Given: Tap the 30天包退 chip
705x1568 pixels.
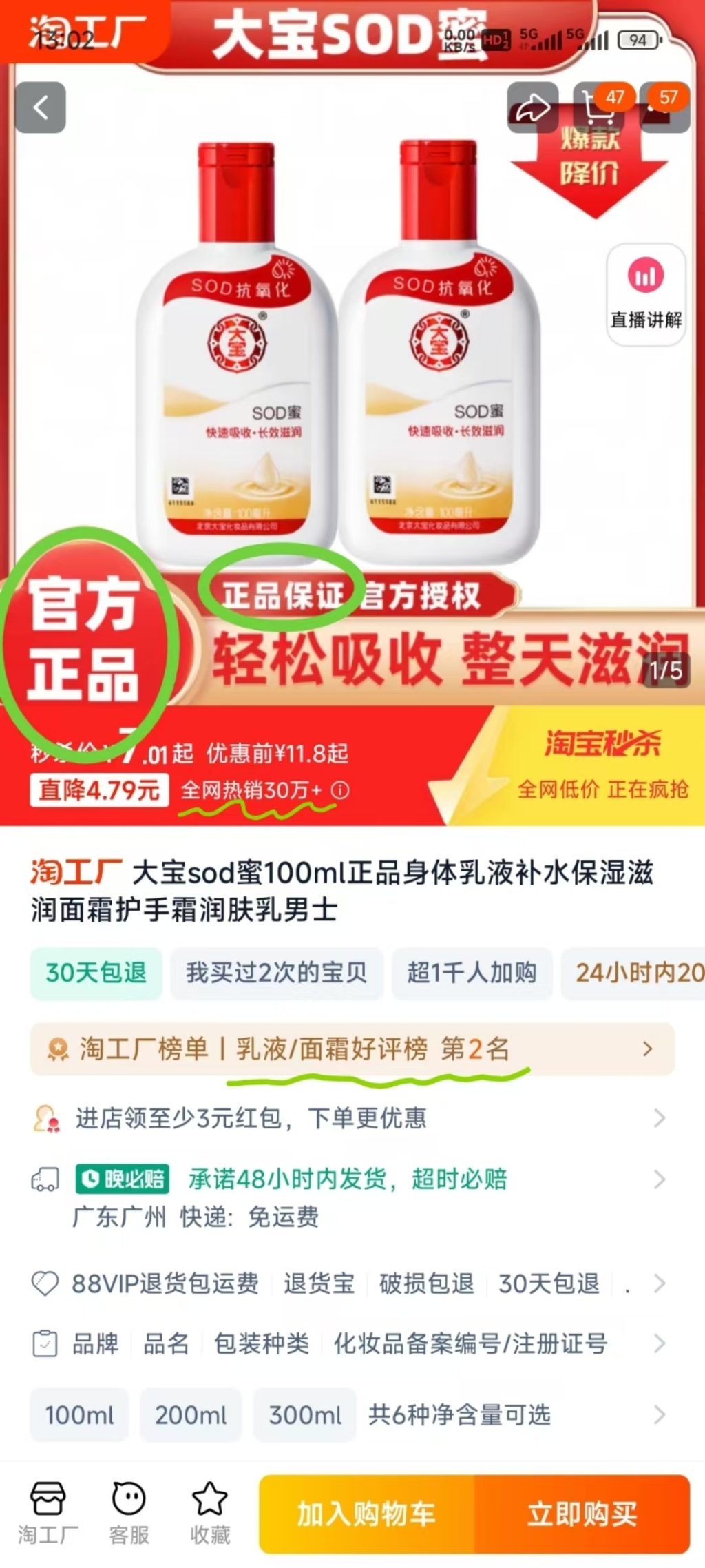Looking at the screenshot, I should [x=96, y=973].
